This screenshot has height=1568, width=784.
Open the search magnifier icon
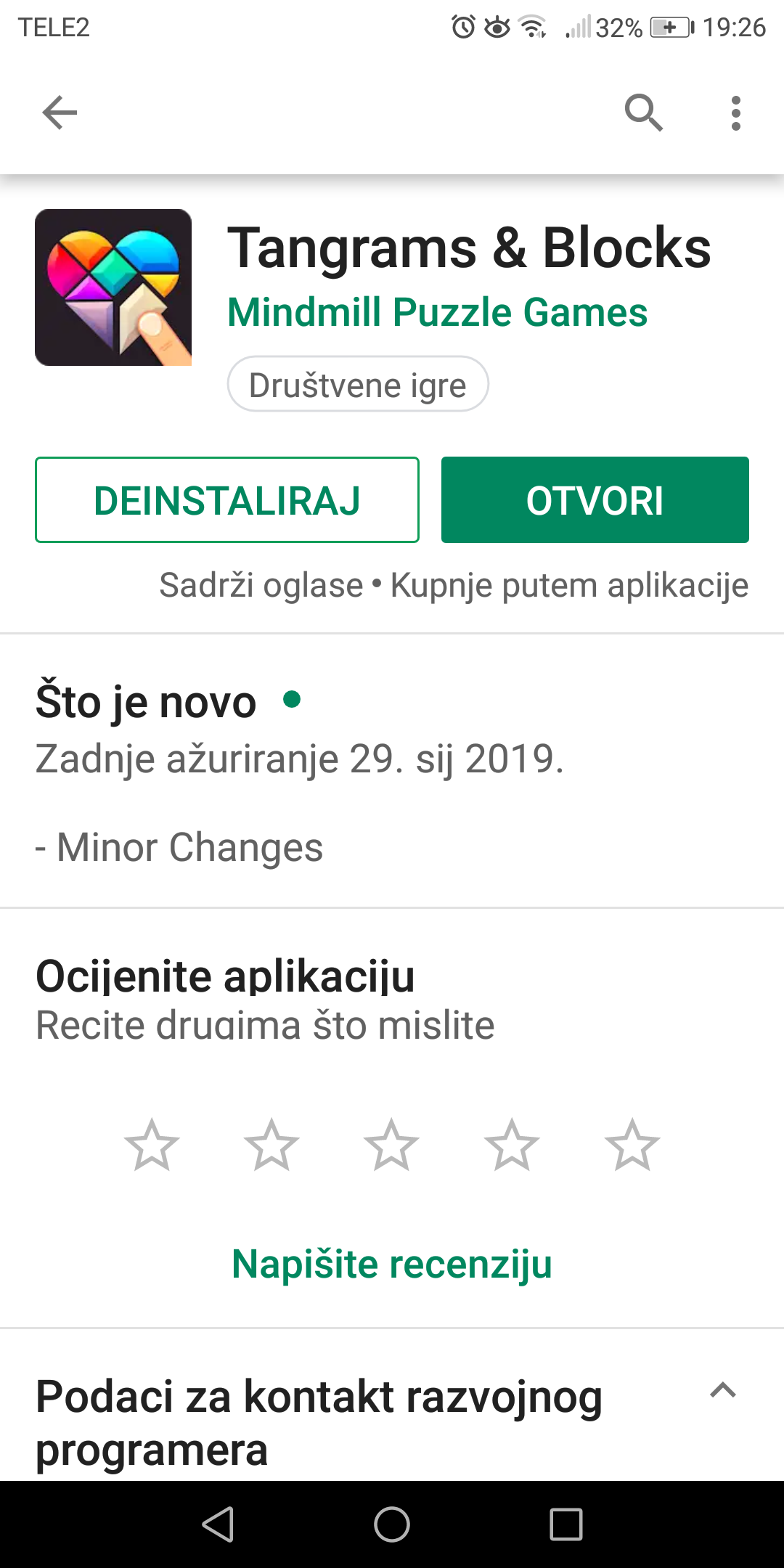(643, 113)
